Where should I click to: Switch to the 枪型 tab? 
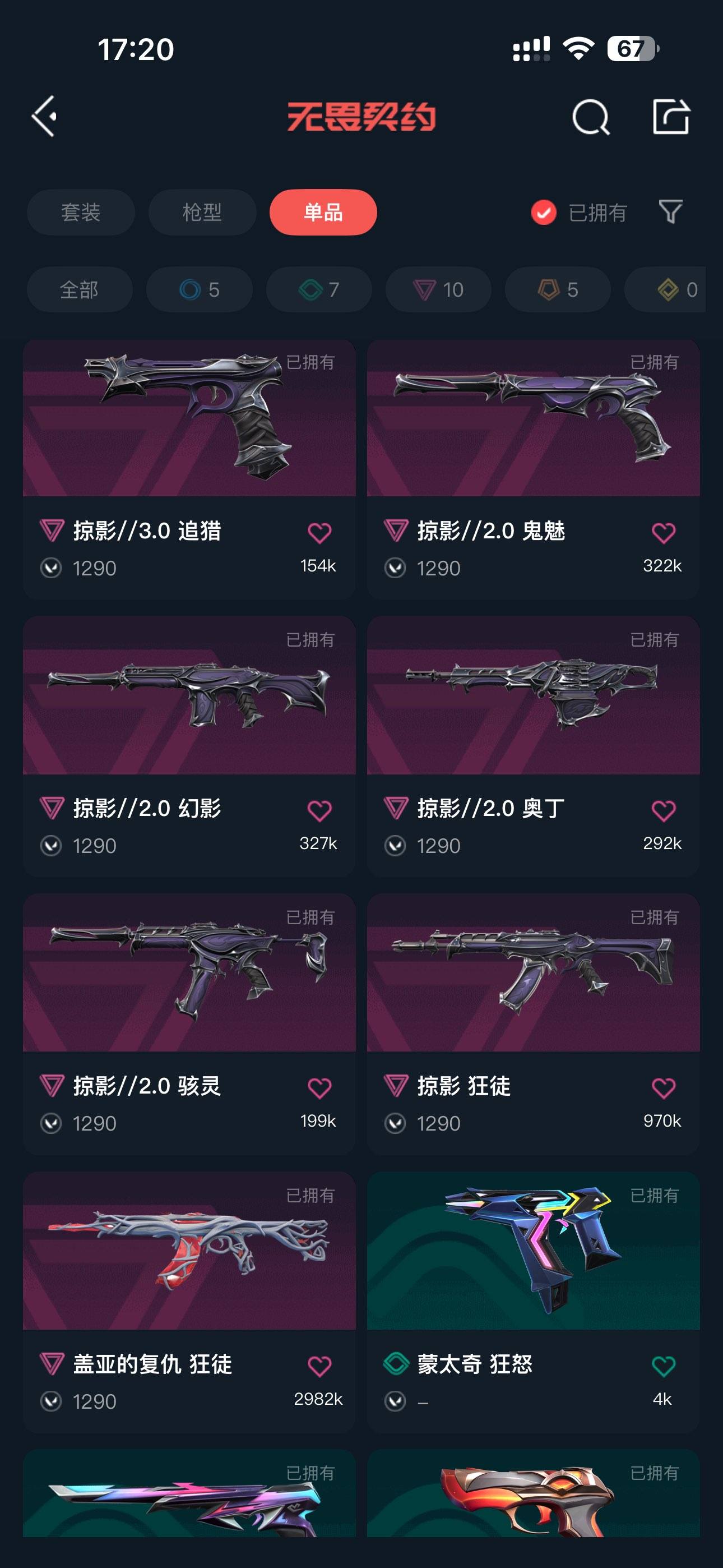(202, 213)
